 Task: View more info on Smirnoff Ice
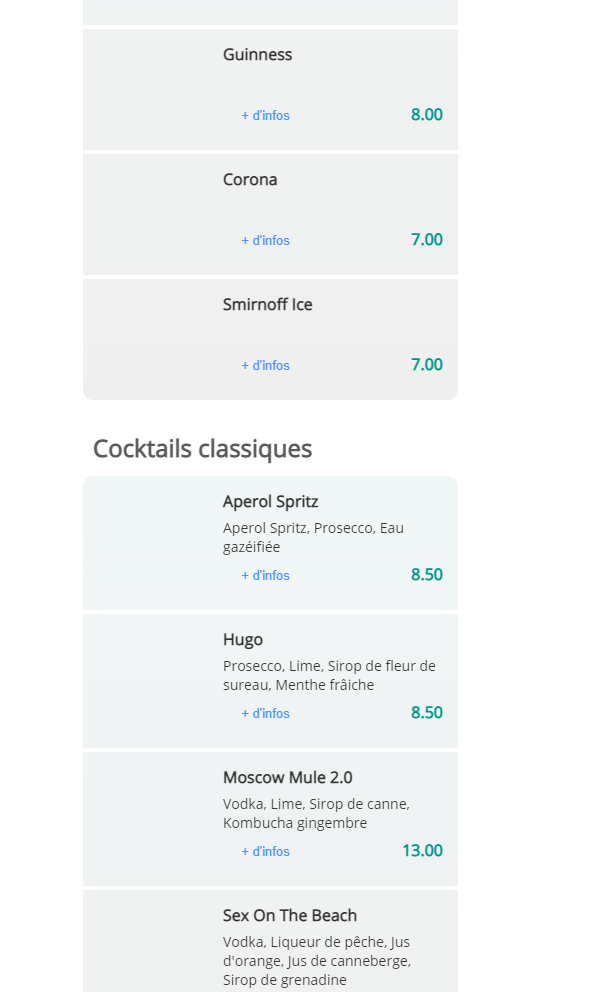tap(265, 366)
